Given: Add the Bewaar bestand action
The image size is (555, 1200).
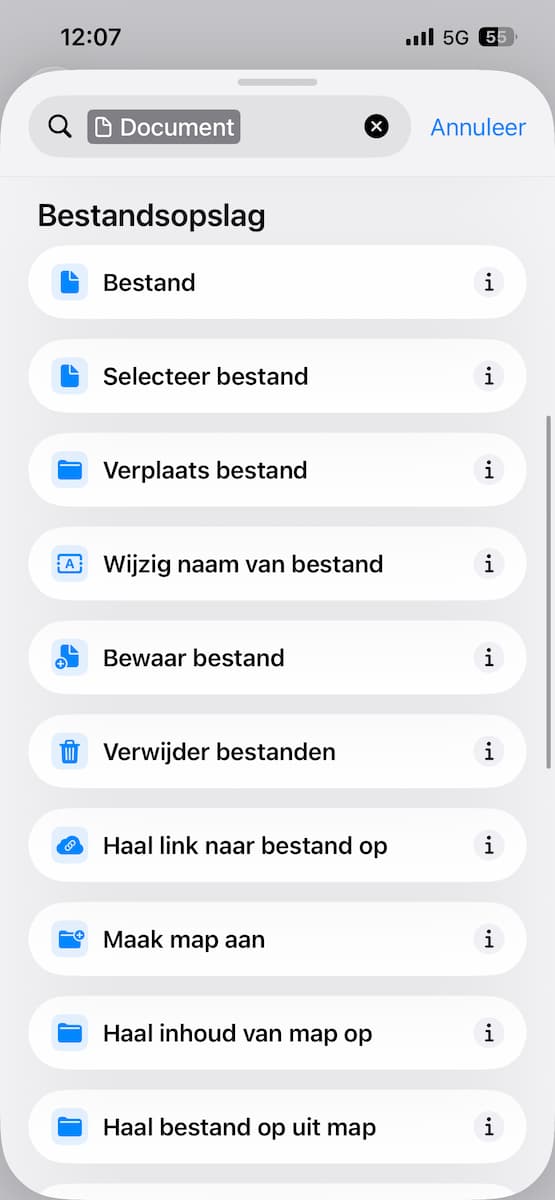Looking at the screenshot, I should pos(277,659).
